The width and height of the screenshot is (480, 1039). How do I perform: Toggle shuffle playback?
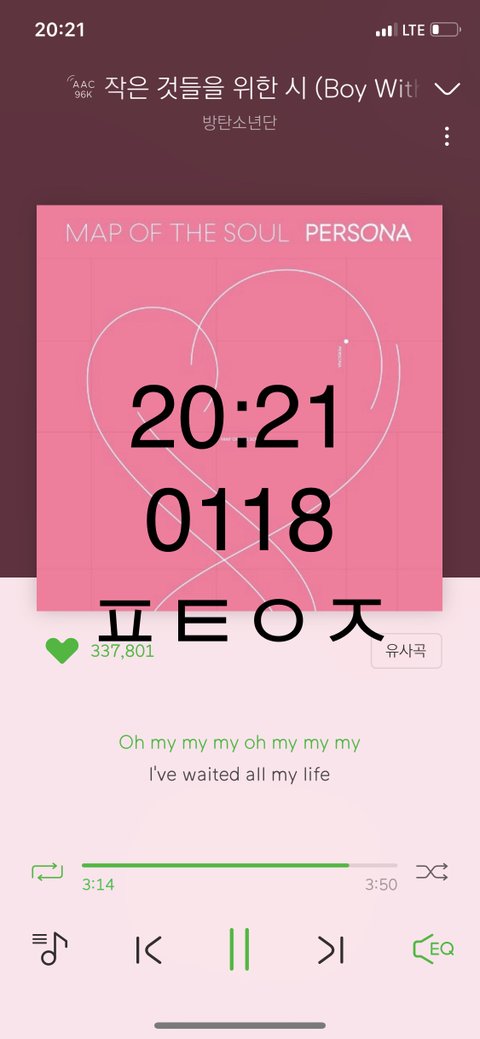[432, 871]
